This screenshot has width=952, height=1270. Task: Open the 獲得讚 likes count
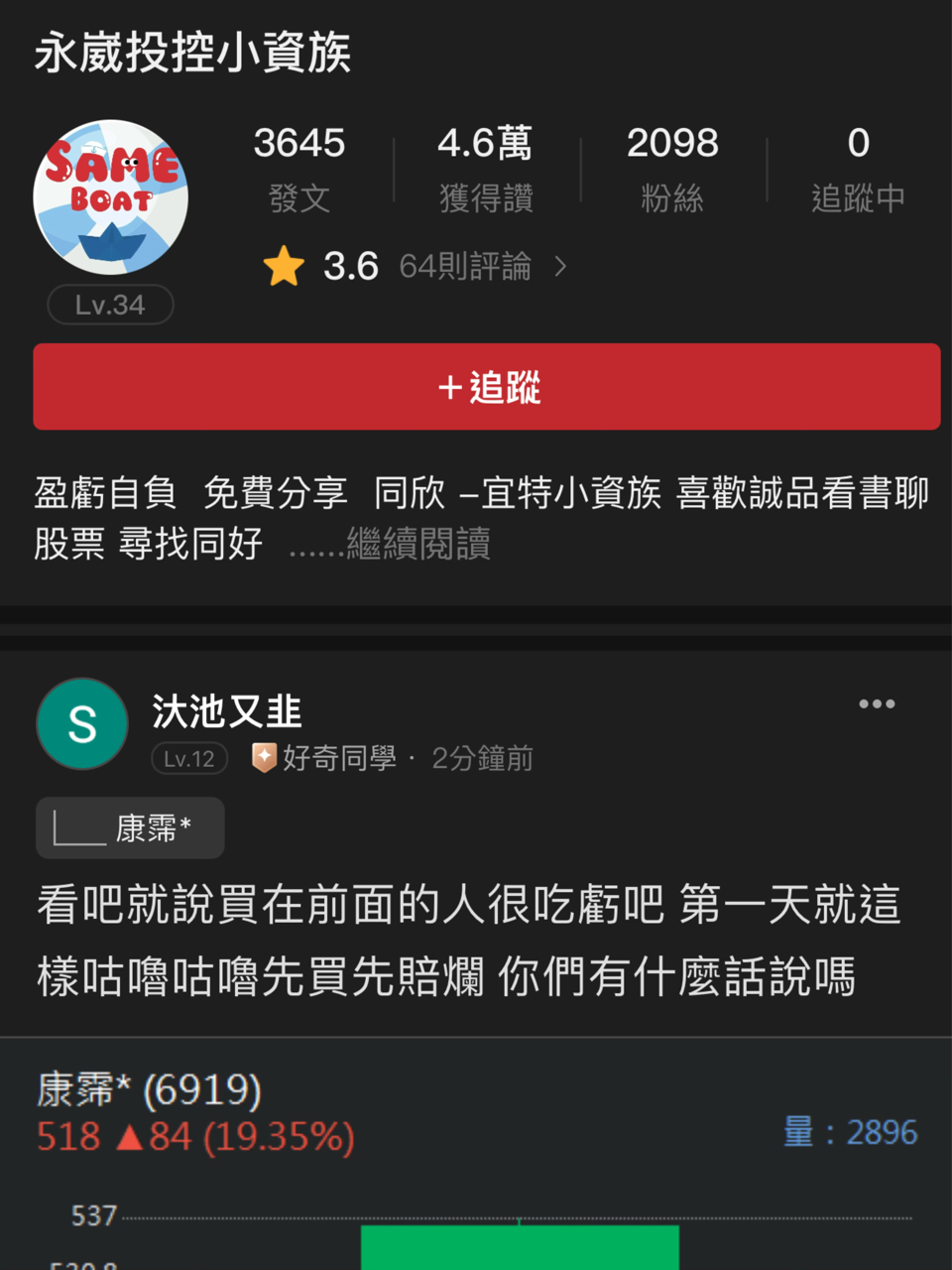click(485, 169)
